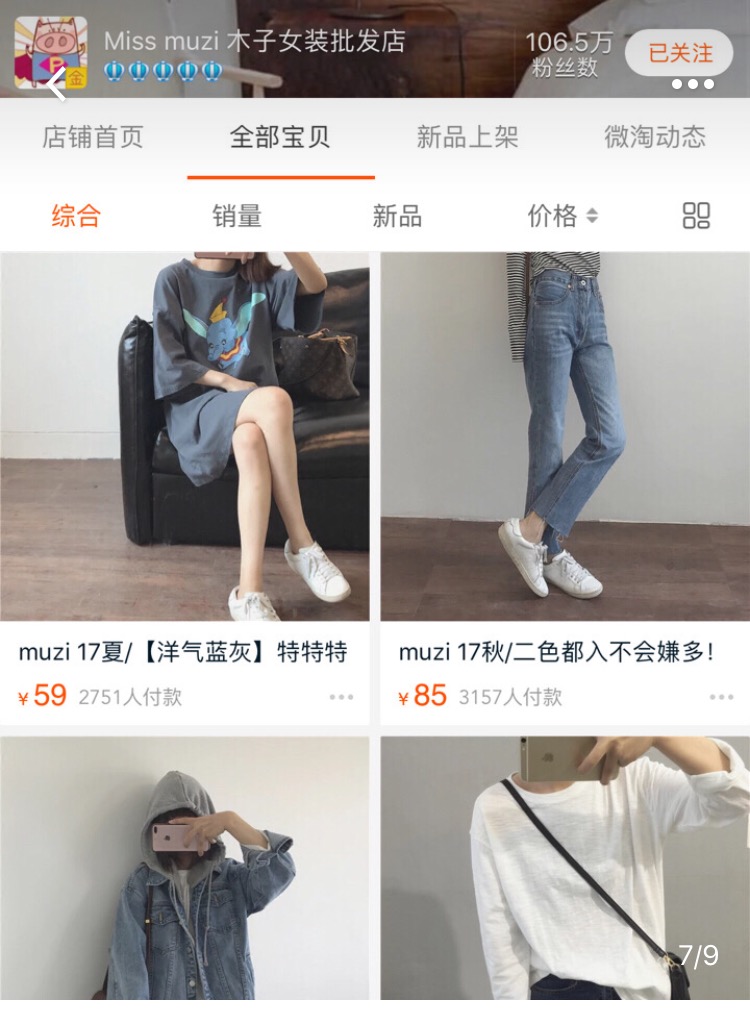Switch to the 新品上架 tab
This screenshot has width=750, height=1014.
(x=467, y=140)
